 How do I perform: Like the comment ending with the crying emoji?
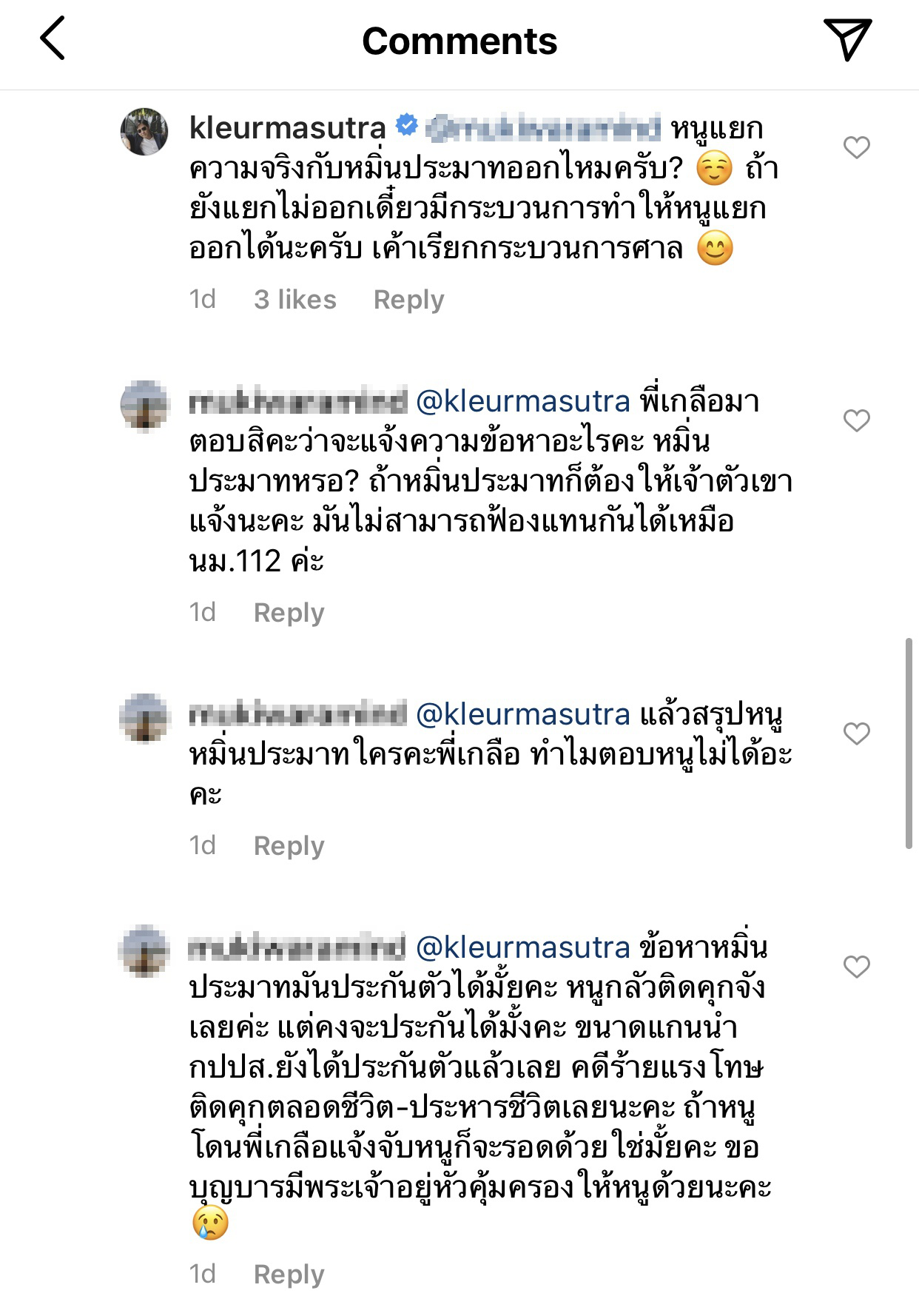pos(856,967)
